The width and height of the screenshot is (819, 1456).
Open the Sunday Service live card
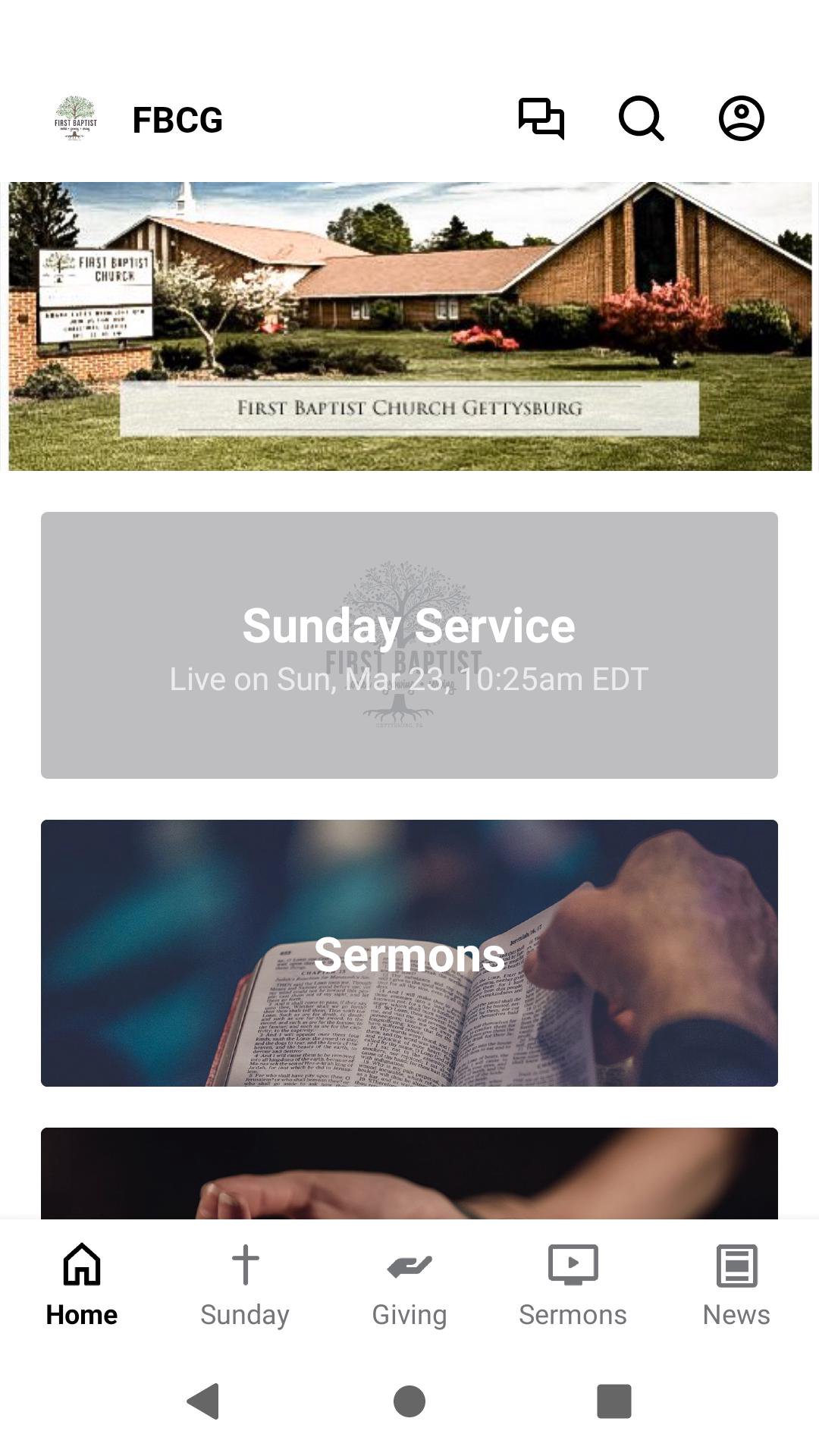click(x=409, y=645)
